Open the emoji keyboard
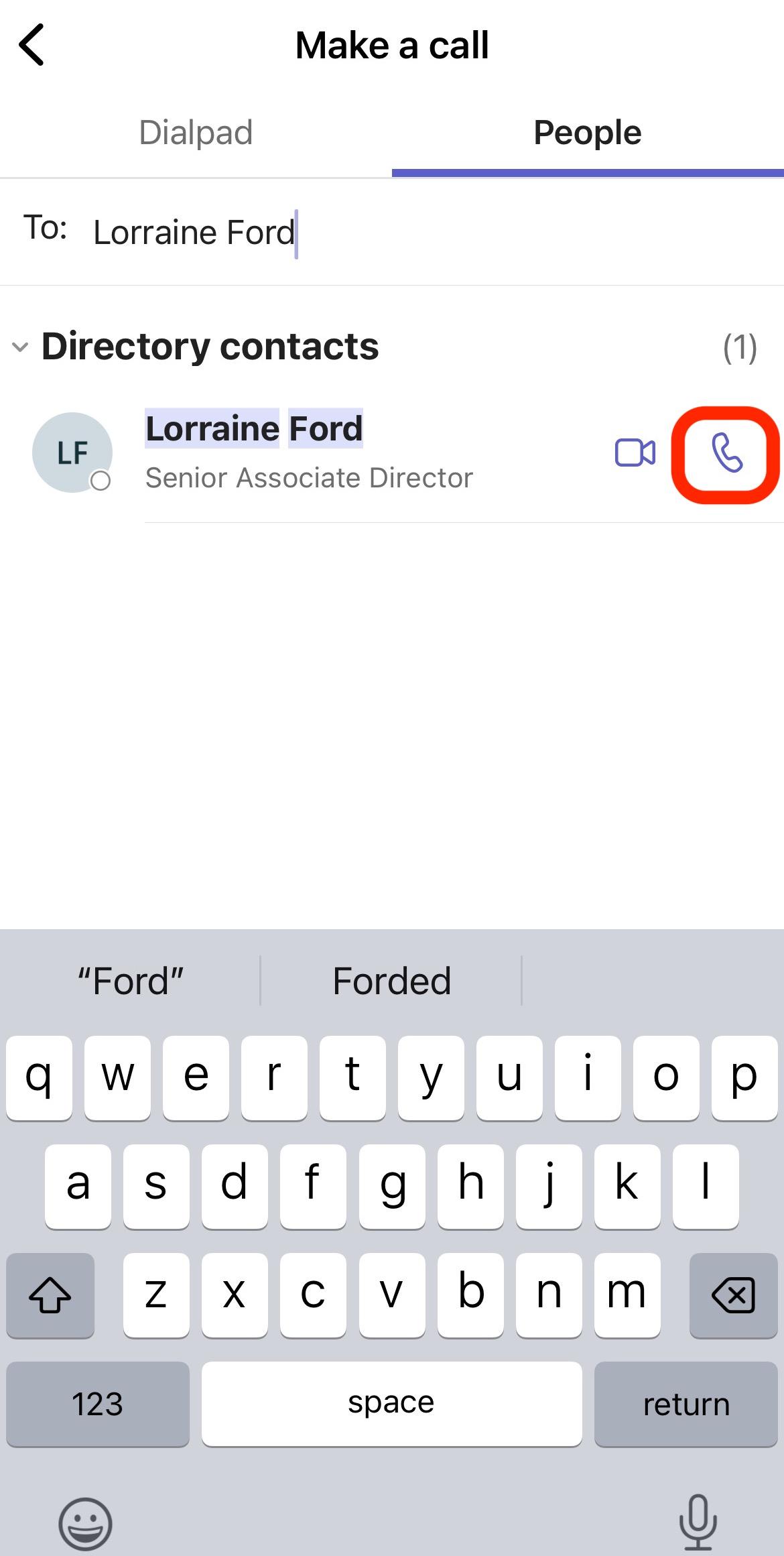This screenshot has width=784, height=1556. [86, 1524]
